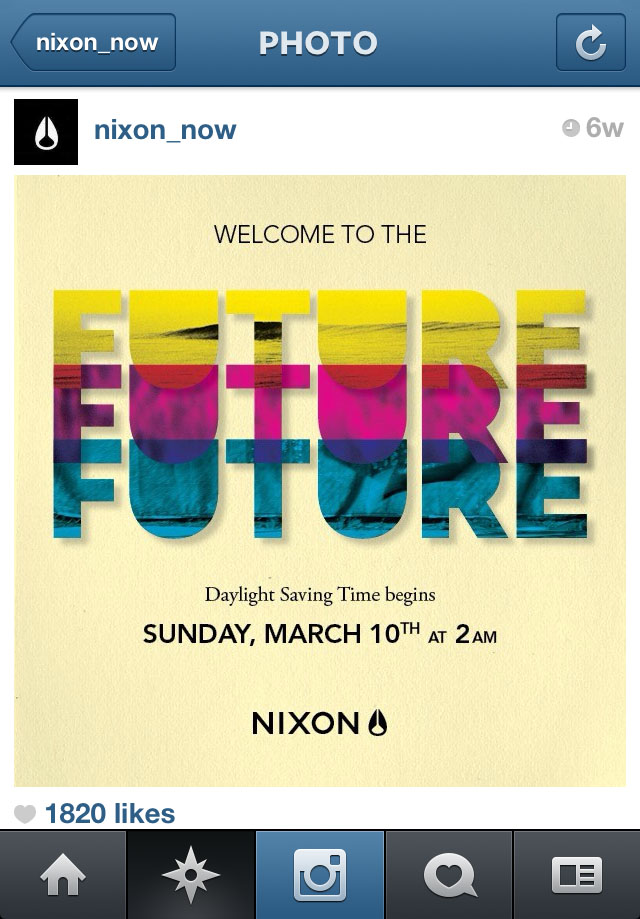
Task: Refresh the photo page
Action: click(x=589, y=42)
